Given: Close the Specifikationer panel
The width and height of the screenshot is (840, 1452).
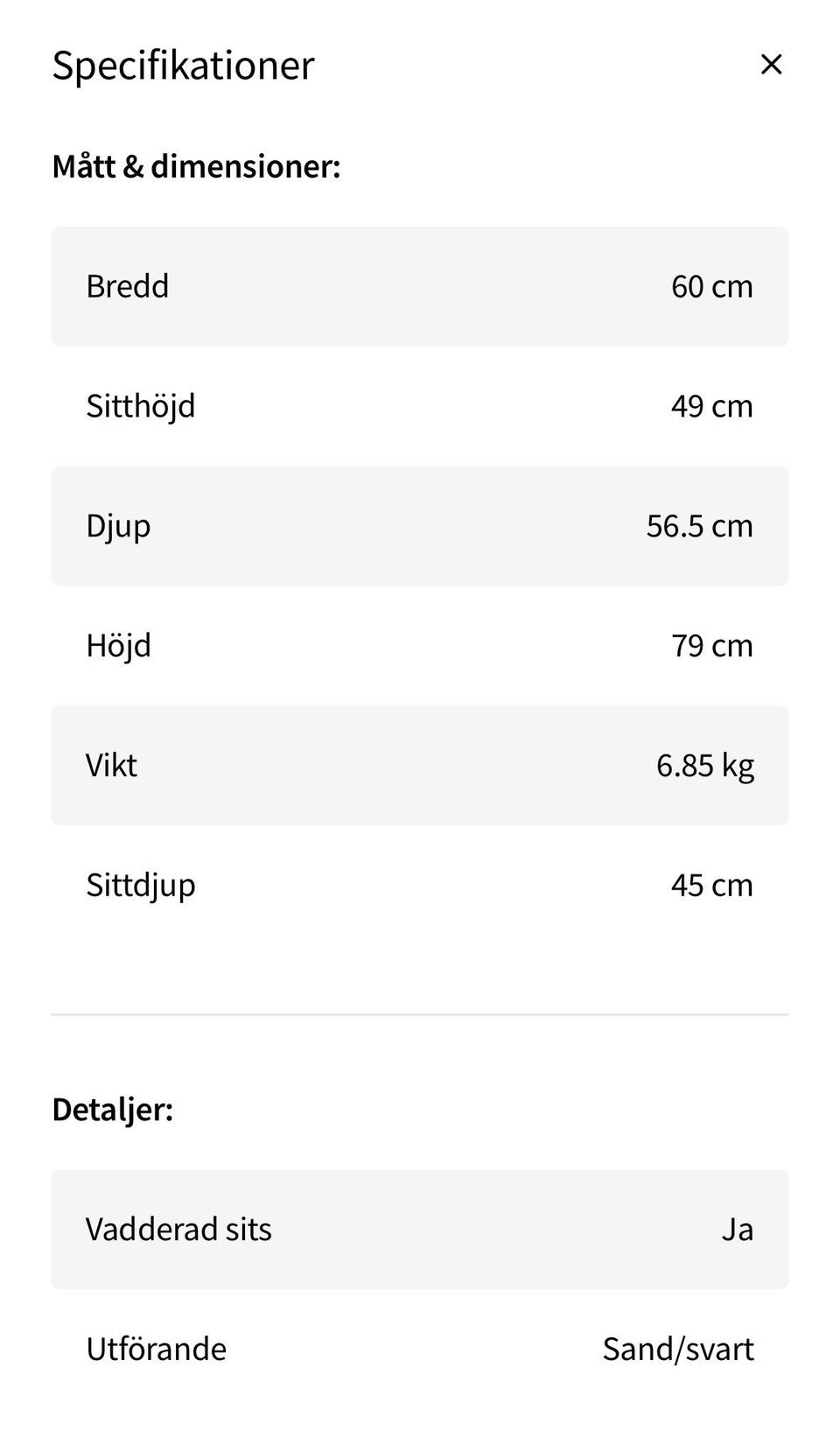Looking at the screenshot, I should tap(771, 64).
